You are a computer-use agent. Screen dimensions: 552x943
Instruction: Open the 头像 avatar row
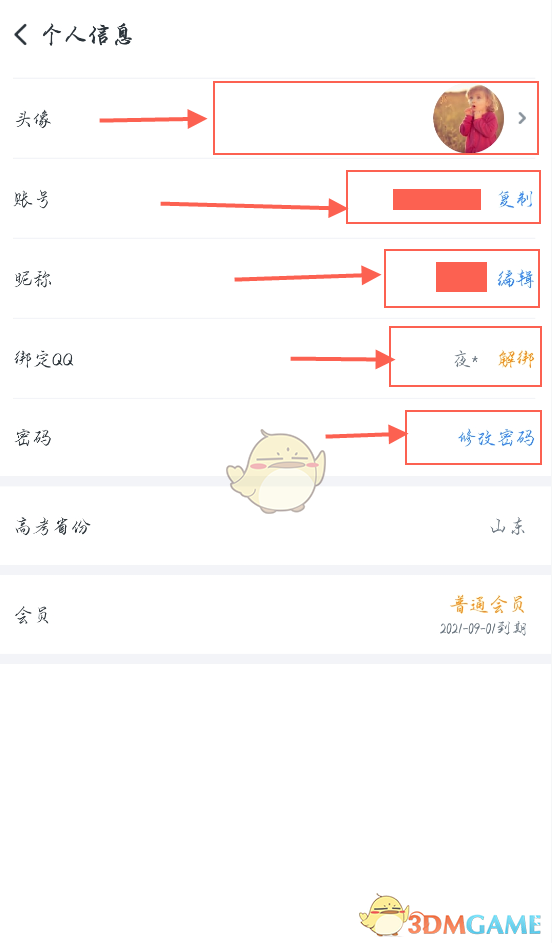click(276, 118)
